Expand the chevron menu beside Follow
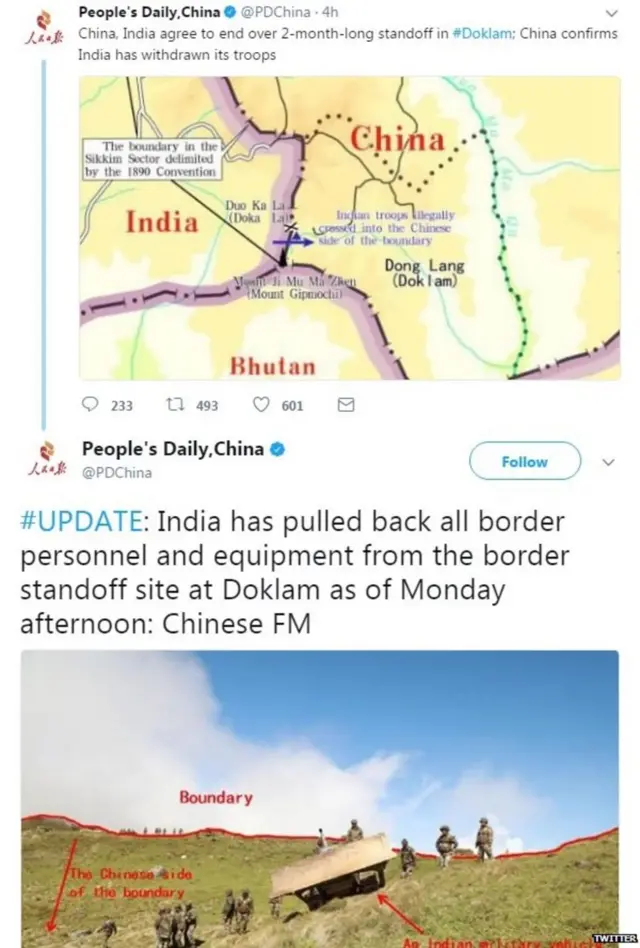The width and height of the screenshot is (640, 948). [x=609, y=462]
